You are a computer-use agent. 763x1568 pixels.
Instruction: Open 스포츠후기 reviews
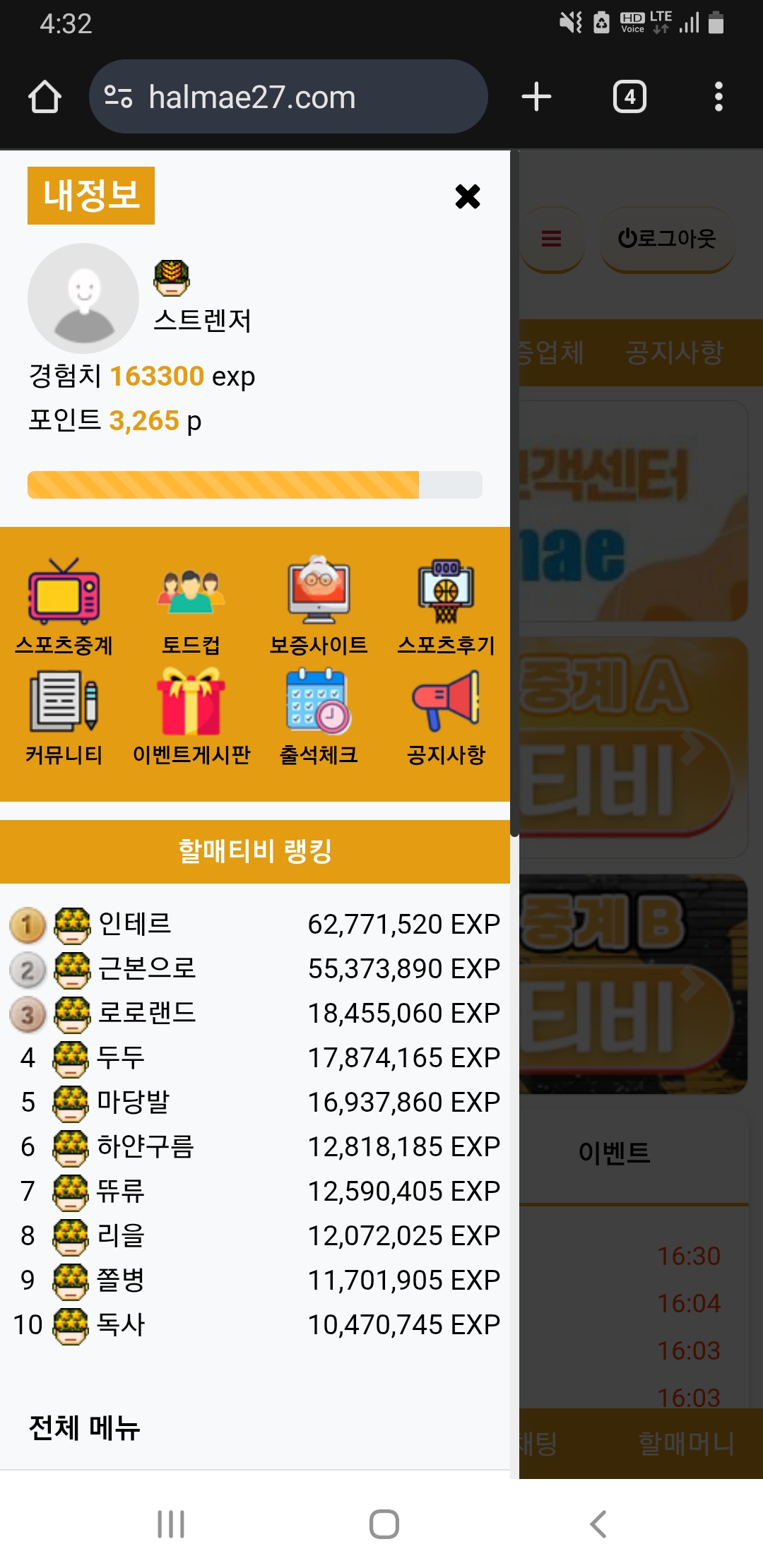pyautogui.click(x=446, y=606)
